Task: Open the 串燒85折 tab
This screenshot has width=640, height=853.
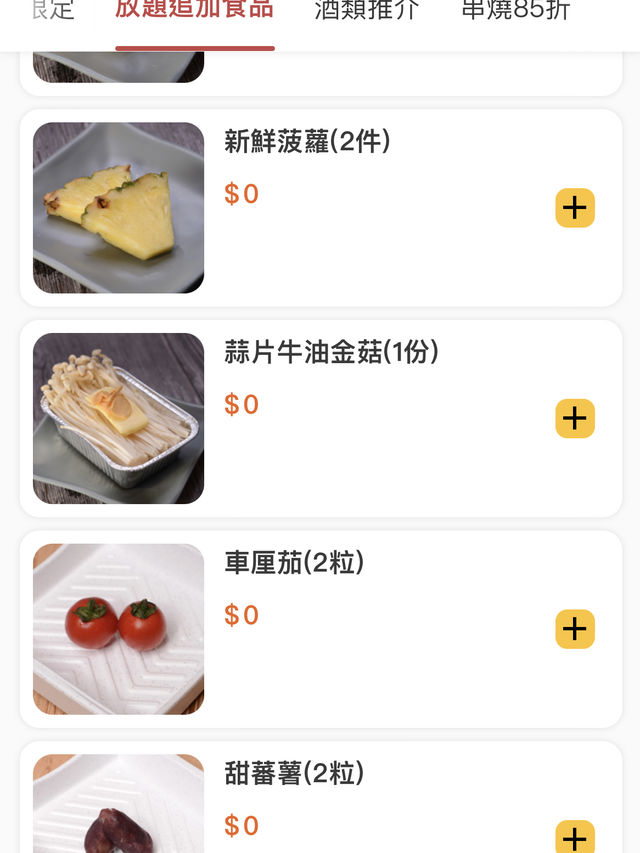Action: pos(516,12)
